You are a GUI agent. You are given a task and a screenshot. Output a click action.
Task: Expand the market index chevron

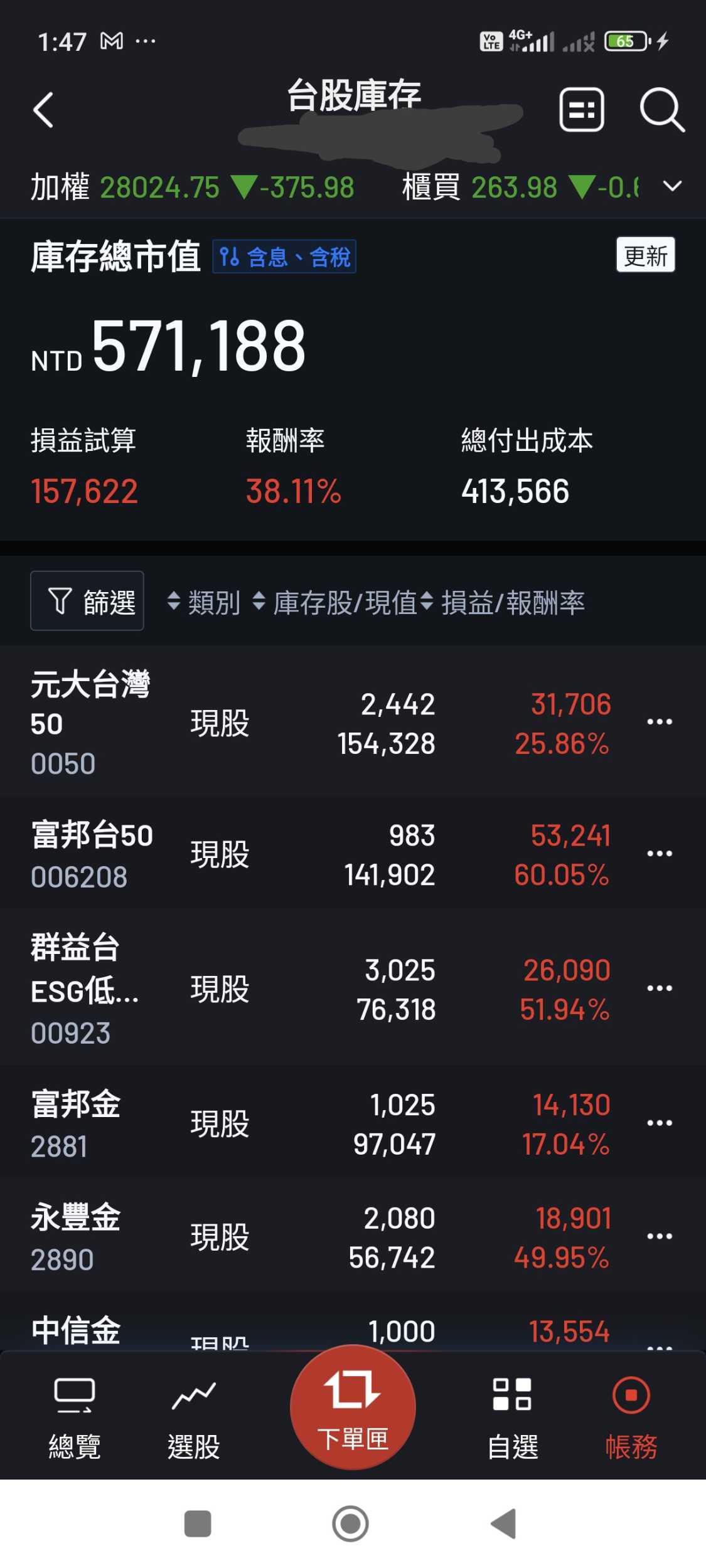(671, 186)
